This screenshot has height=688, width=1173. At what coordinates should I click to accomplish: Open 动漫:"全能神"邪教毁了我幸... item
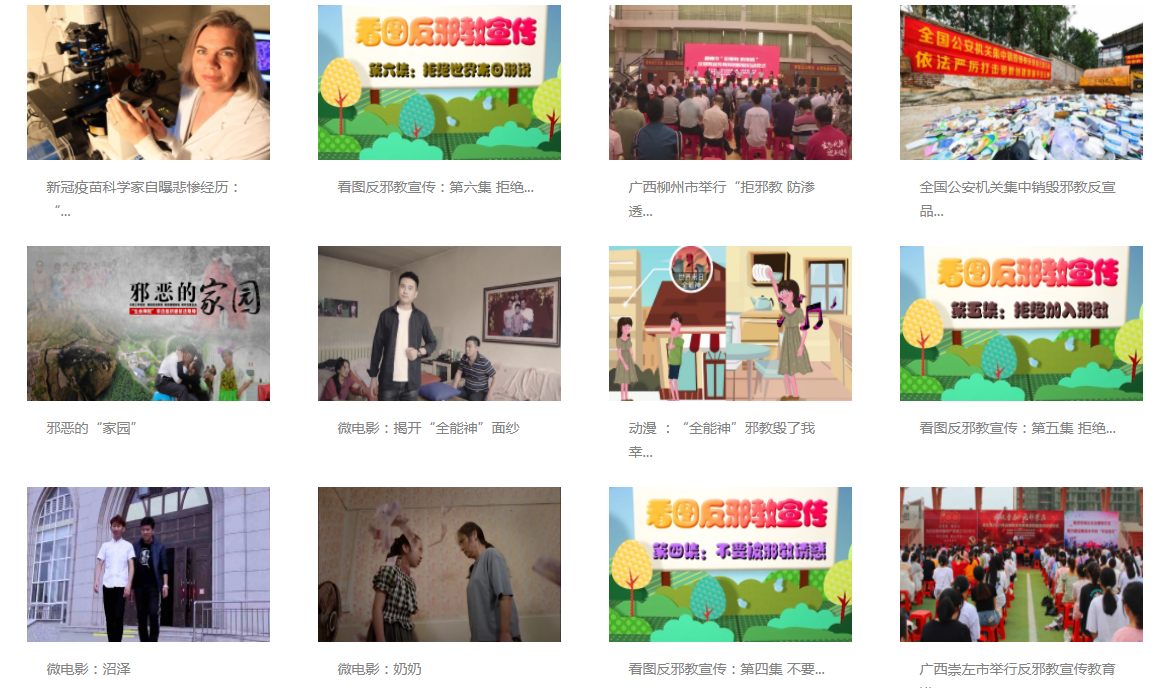click(x=730, y=324)
